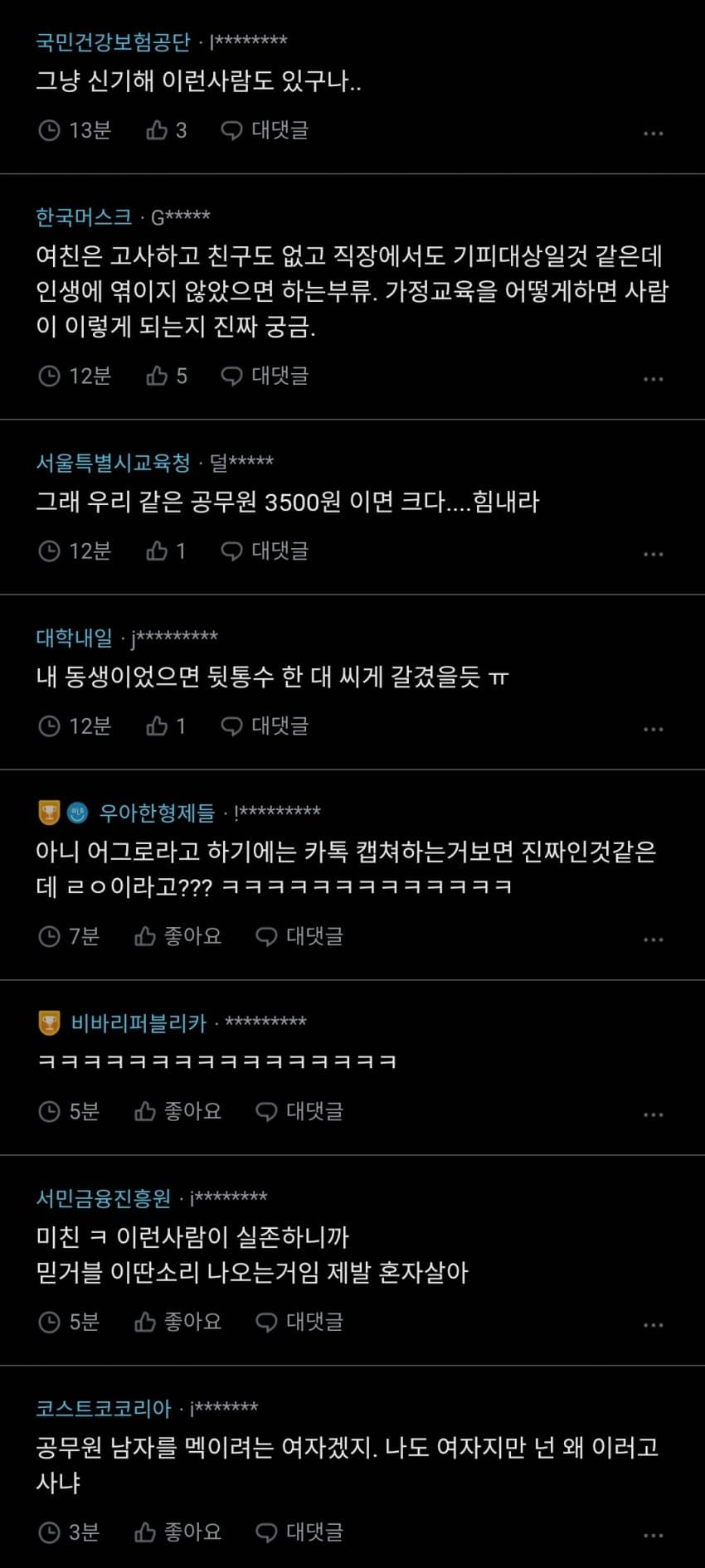The image size is (705, 1568).
Task: Open the overflow menu on the 국민건강보험공단 comment
Action: coord(653,133)
